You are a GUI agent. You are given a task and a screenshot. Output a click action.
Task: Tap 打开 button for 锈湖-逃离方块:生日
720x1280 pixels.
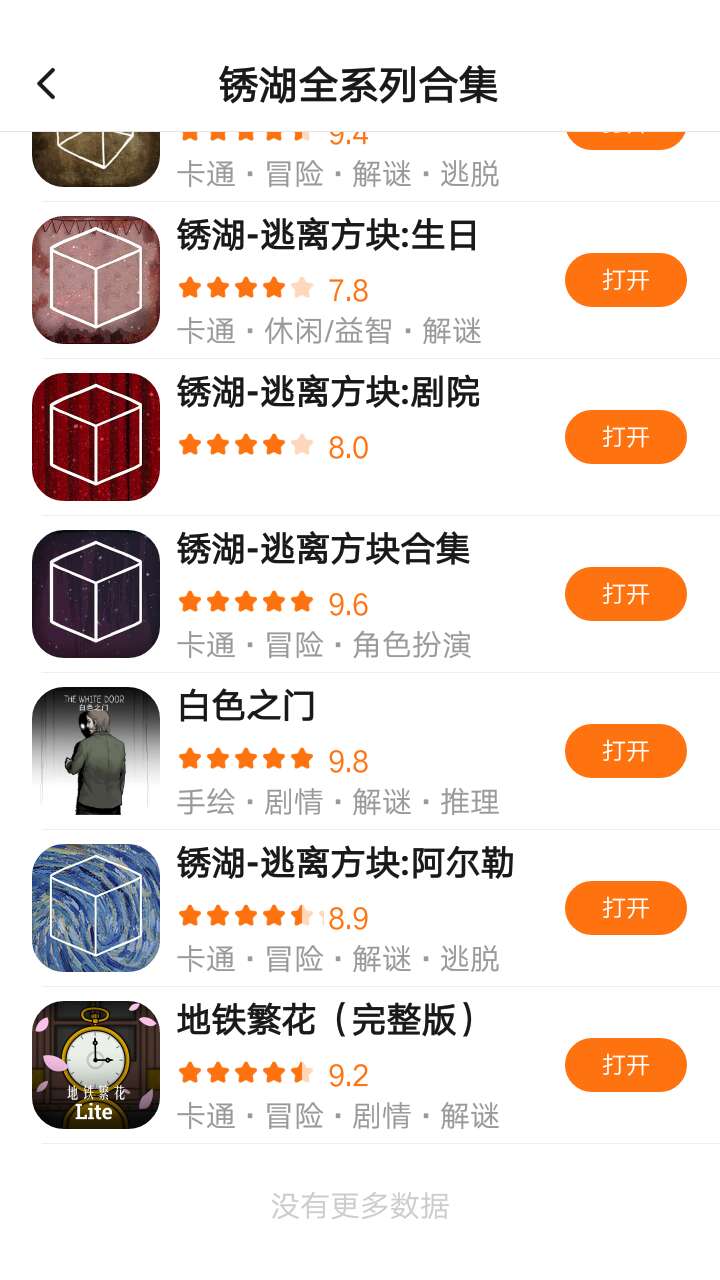pyautogui.click(x=625, y=280)
